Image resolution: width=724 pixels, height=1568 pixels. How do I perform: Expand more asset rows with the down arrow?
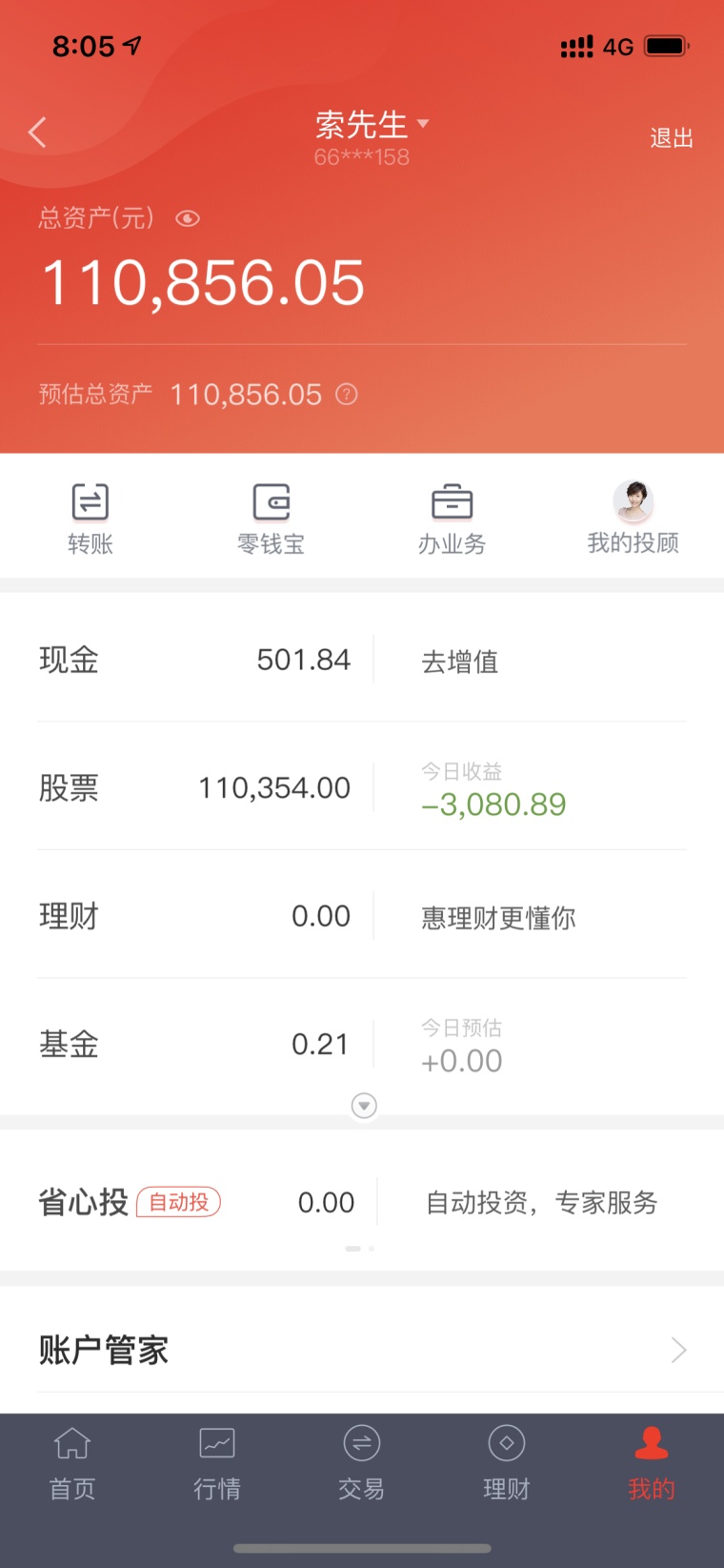tap(364, 1106)
